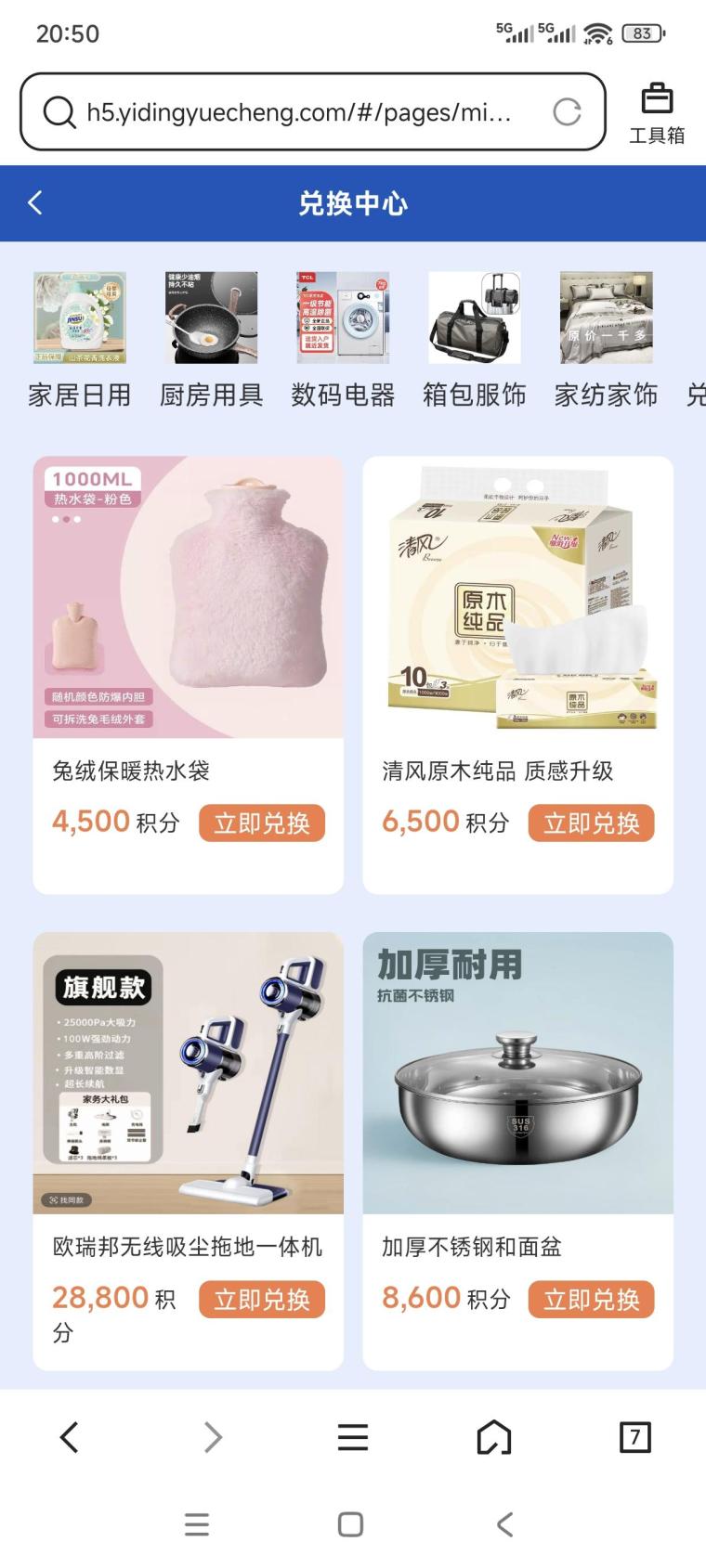
Task: Open the browser tabs view showing 7 tabs
Action: click(635, 1436)
